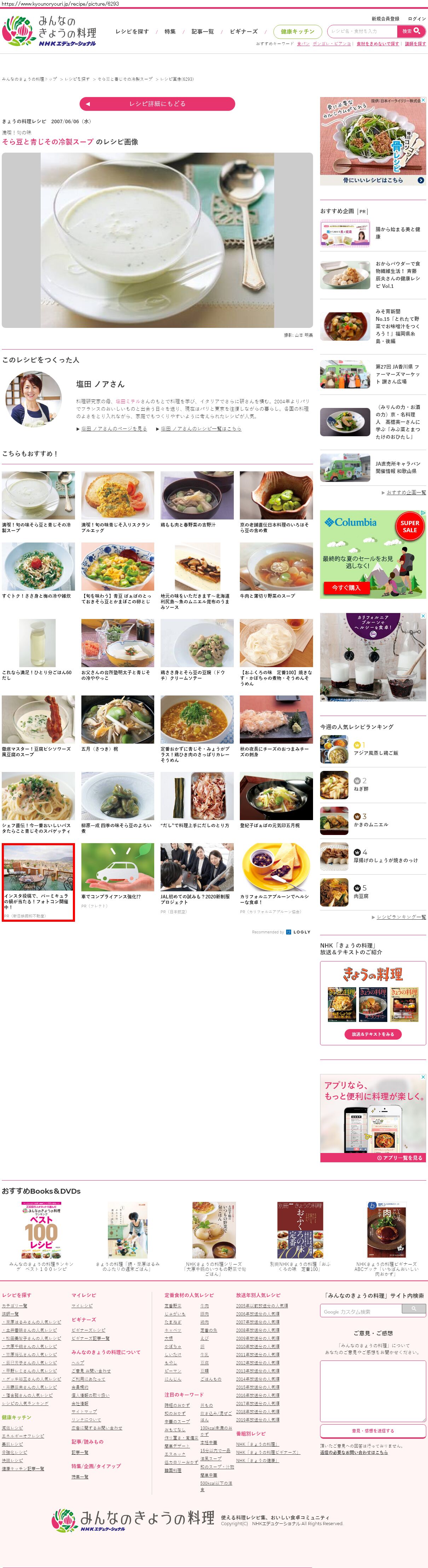Open おすすめ企画一覧 link
Image resolution: width=428 pixels, height=1568 pixels.
click(x=405, y=493)
